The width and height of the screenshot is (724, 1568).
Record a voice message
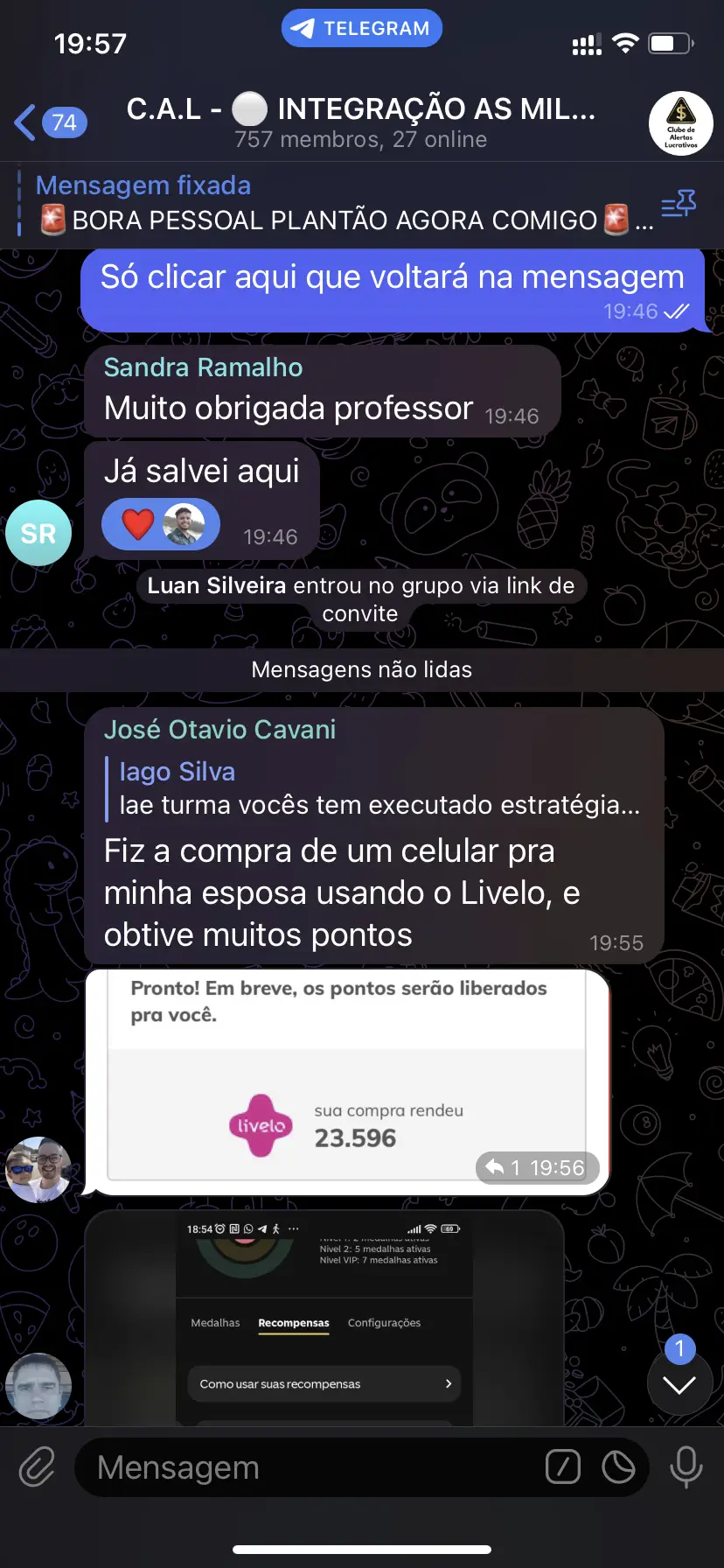point(686,1467)
